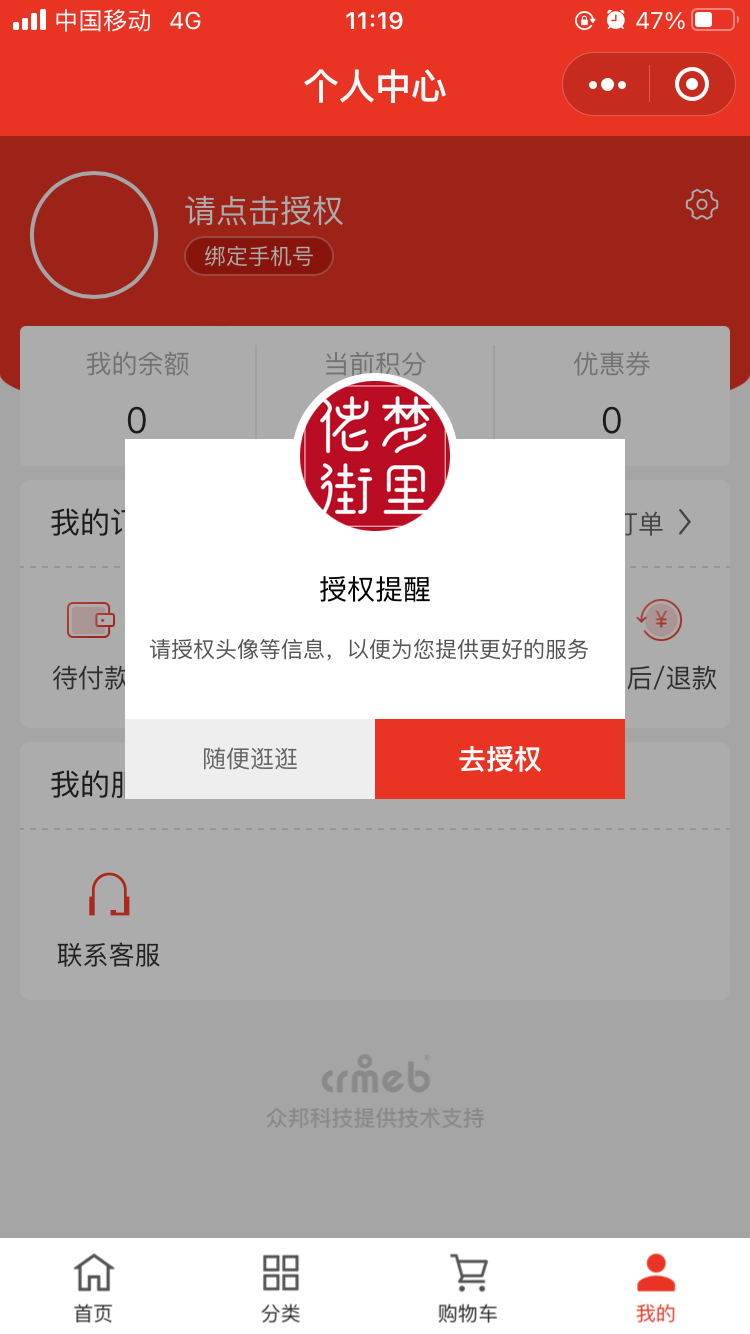Open 优惠券 coupons
Viewport: 750px width, 1334px height.
pos(611,392)
